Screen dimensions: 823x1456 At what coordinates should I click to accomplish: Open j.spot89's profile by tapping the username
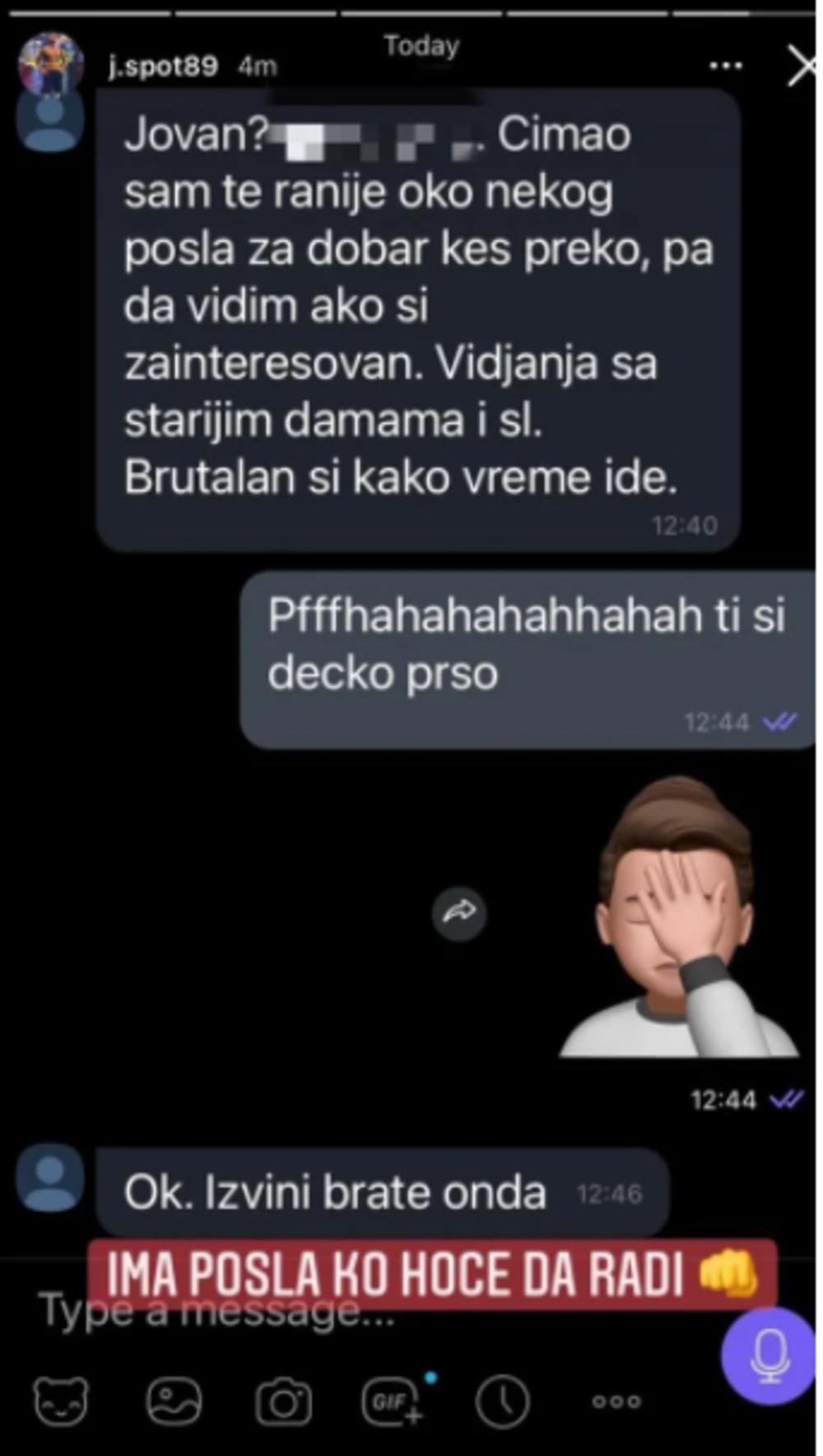pos(160,67)
